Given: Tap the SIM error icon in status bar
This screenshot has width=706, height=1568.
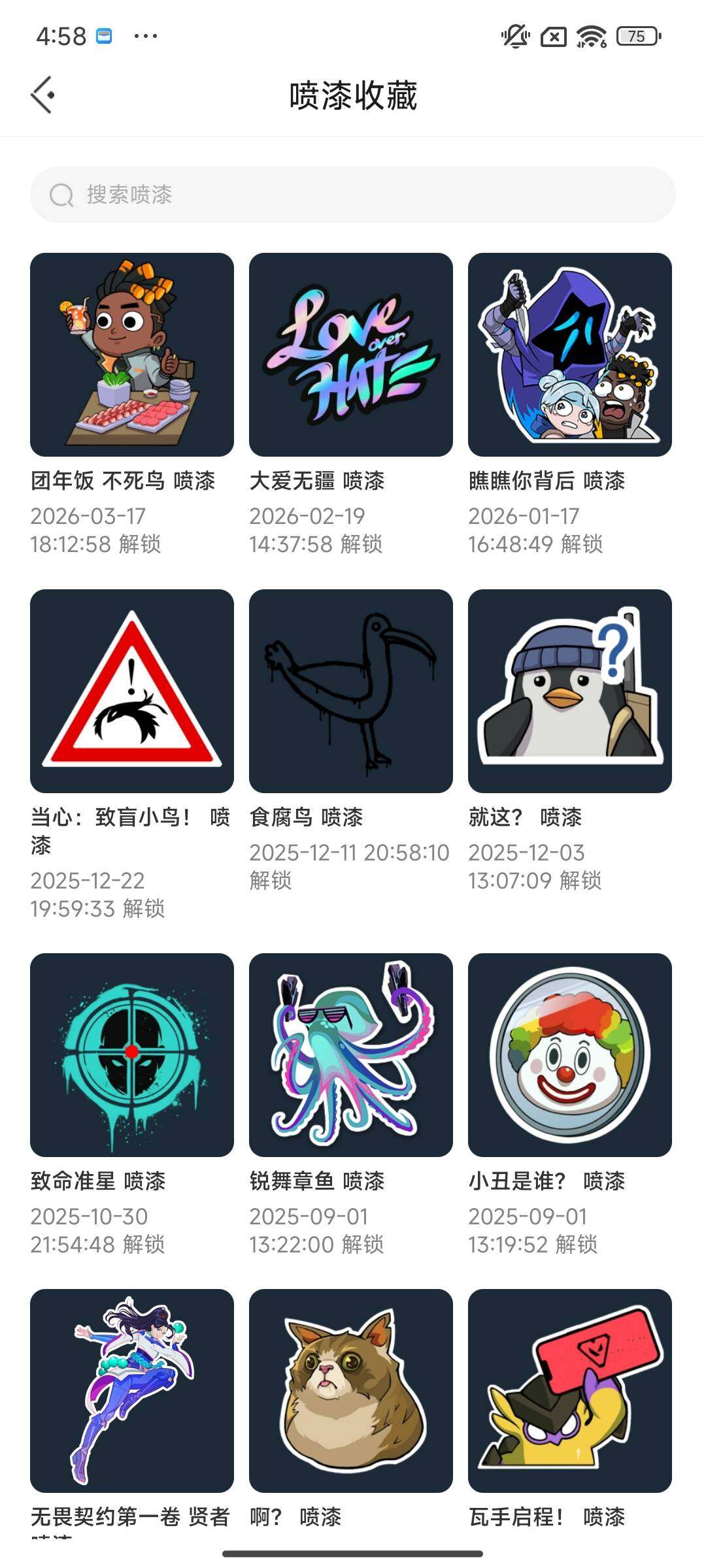Looking at the screenshot, I should (552, 37).
